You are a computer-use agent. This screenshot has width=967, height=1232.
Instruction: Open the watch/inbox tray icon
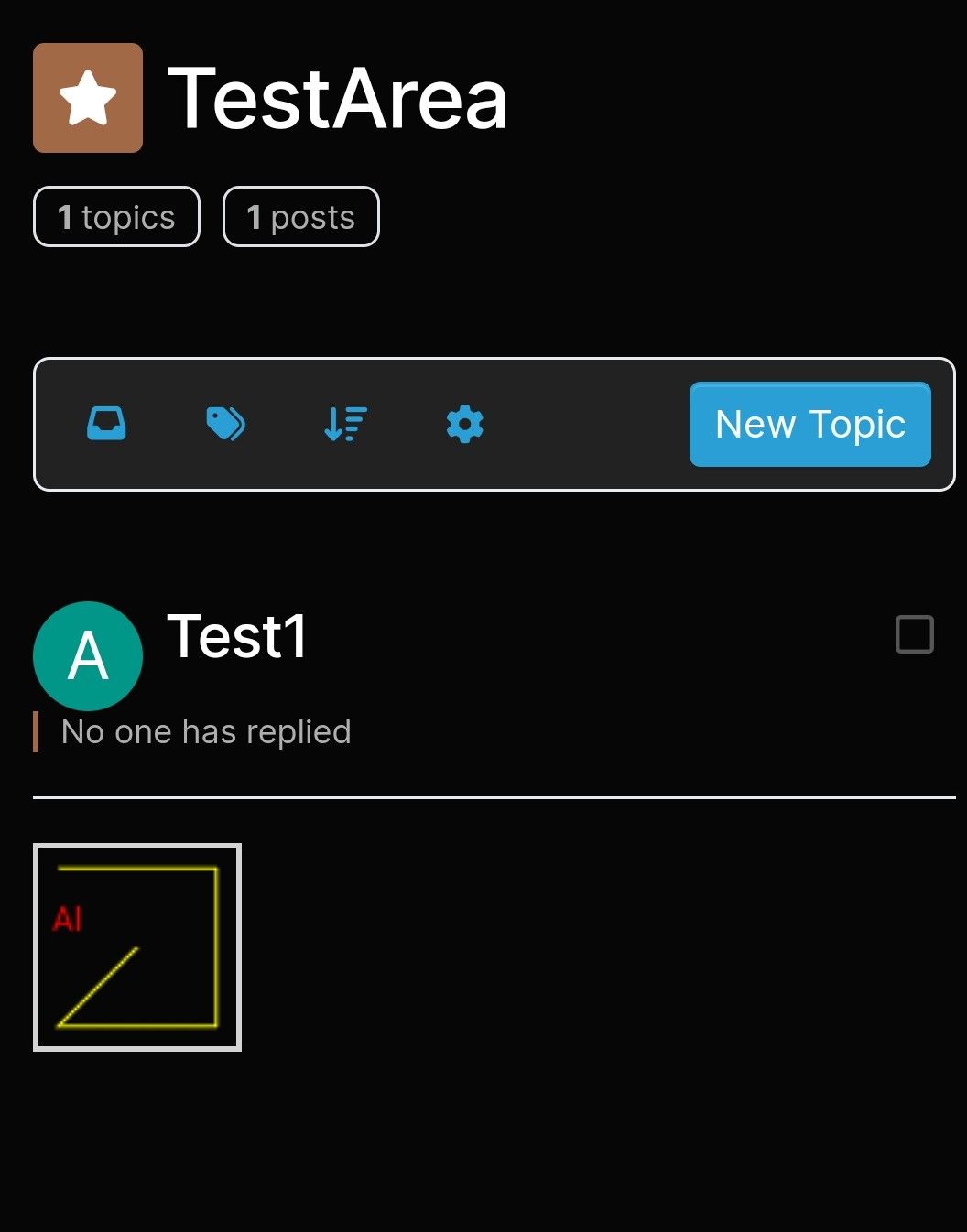(x=106, y=424)
